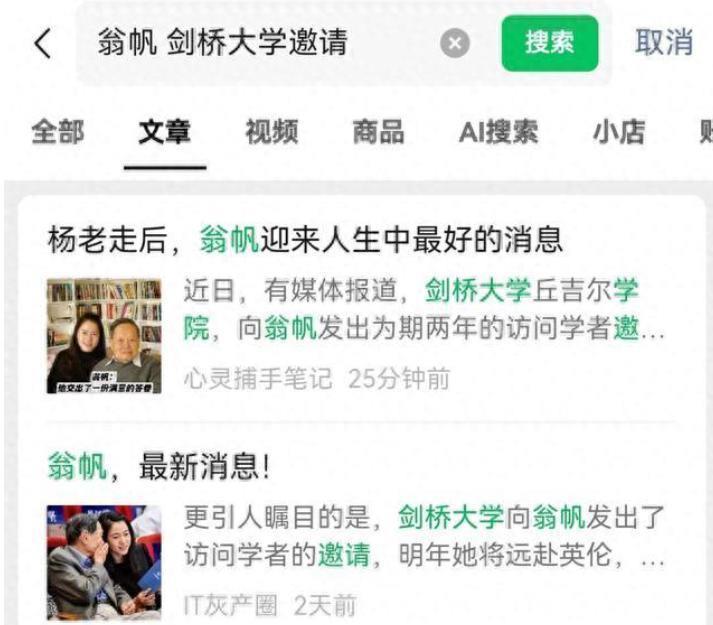Screen dimensions: 713x625
Task: Tap the green 搜索 button
Action: click(x=550, y=43)
